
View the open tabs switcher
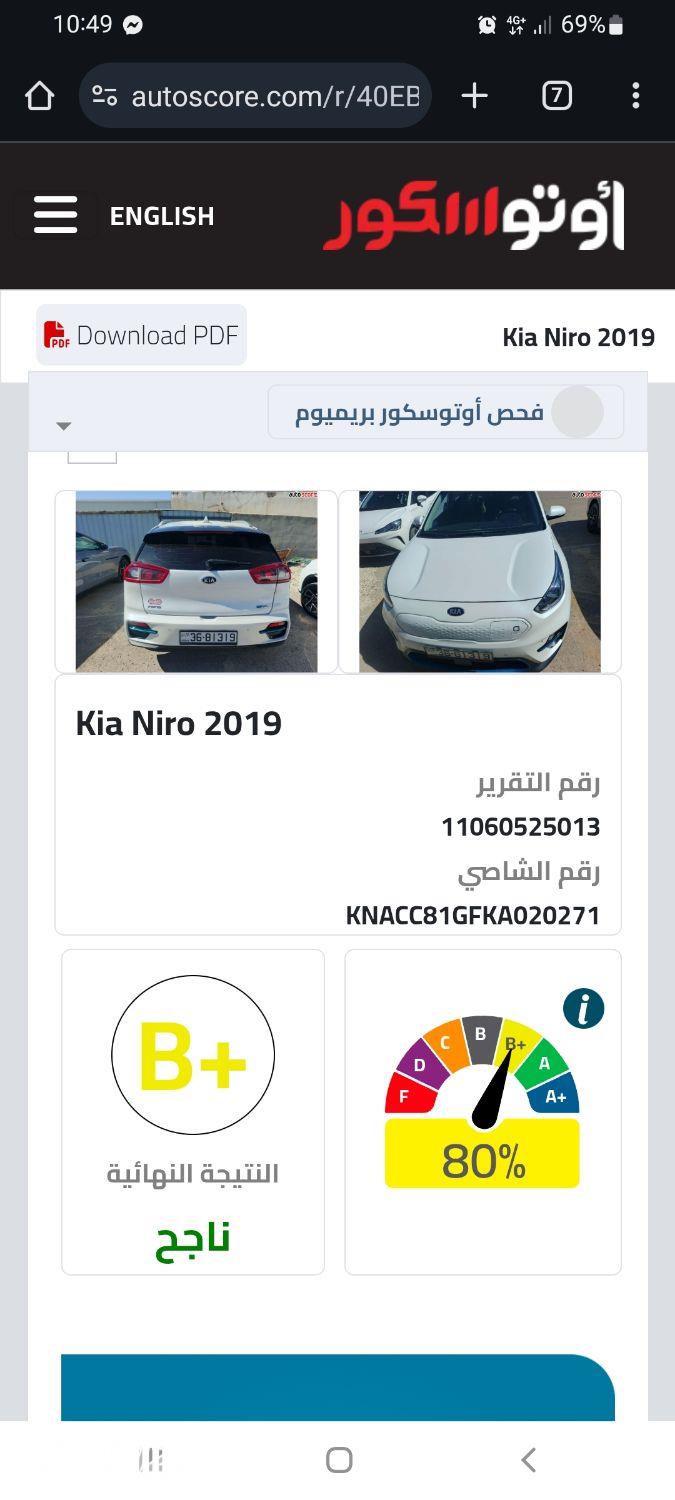(557, 96)
